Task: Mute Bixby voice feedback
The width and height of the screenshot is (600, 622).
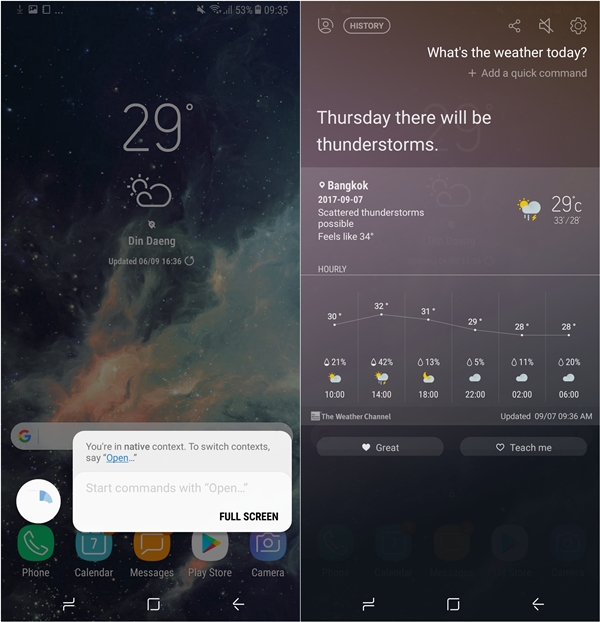Action: tap(546, 26)
